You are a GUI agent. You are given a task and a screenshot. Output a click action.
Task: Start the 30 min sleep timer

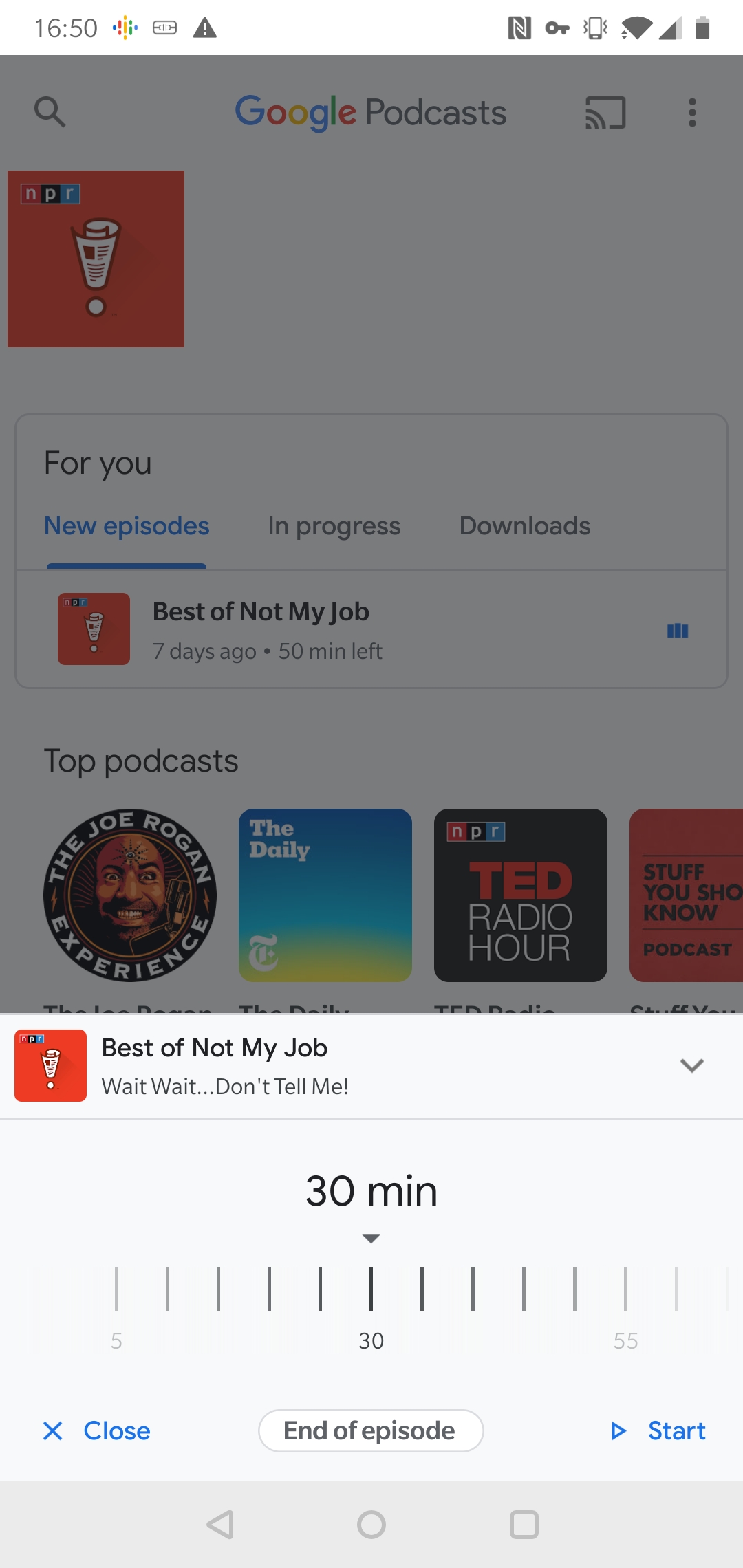(x=658, y=1431)
